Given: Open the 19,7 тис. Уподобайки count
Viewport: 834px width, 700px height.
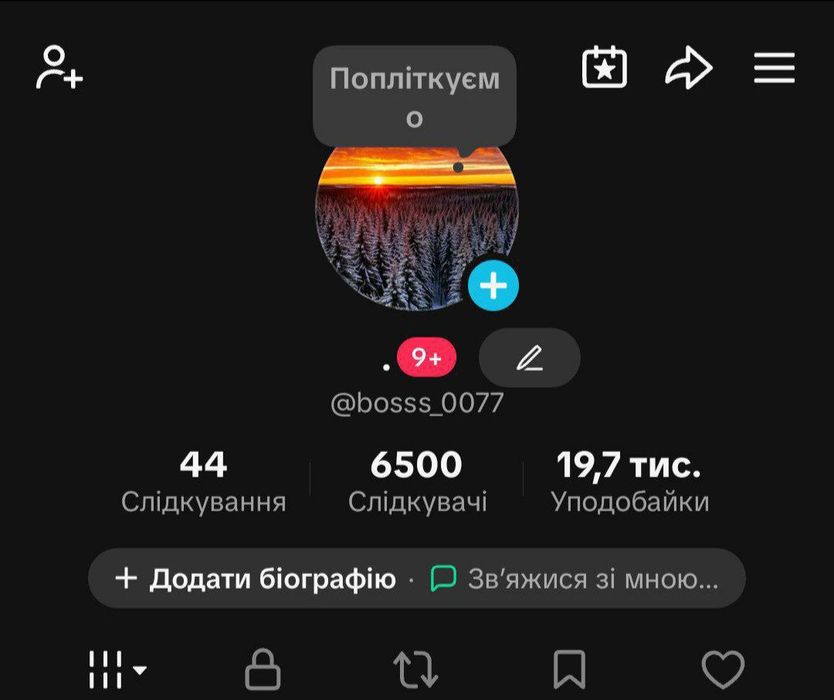Looking at the screenshot, I should [629, 482].
